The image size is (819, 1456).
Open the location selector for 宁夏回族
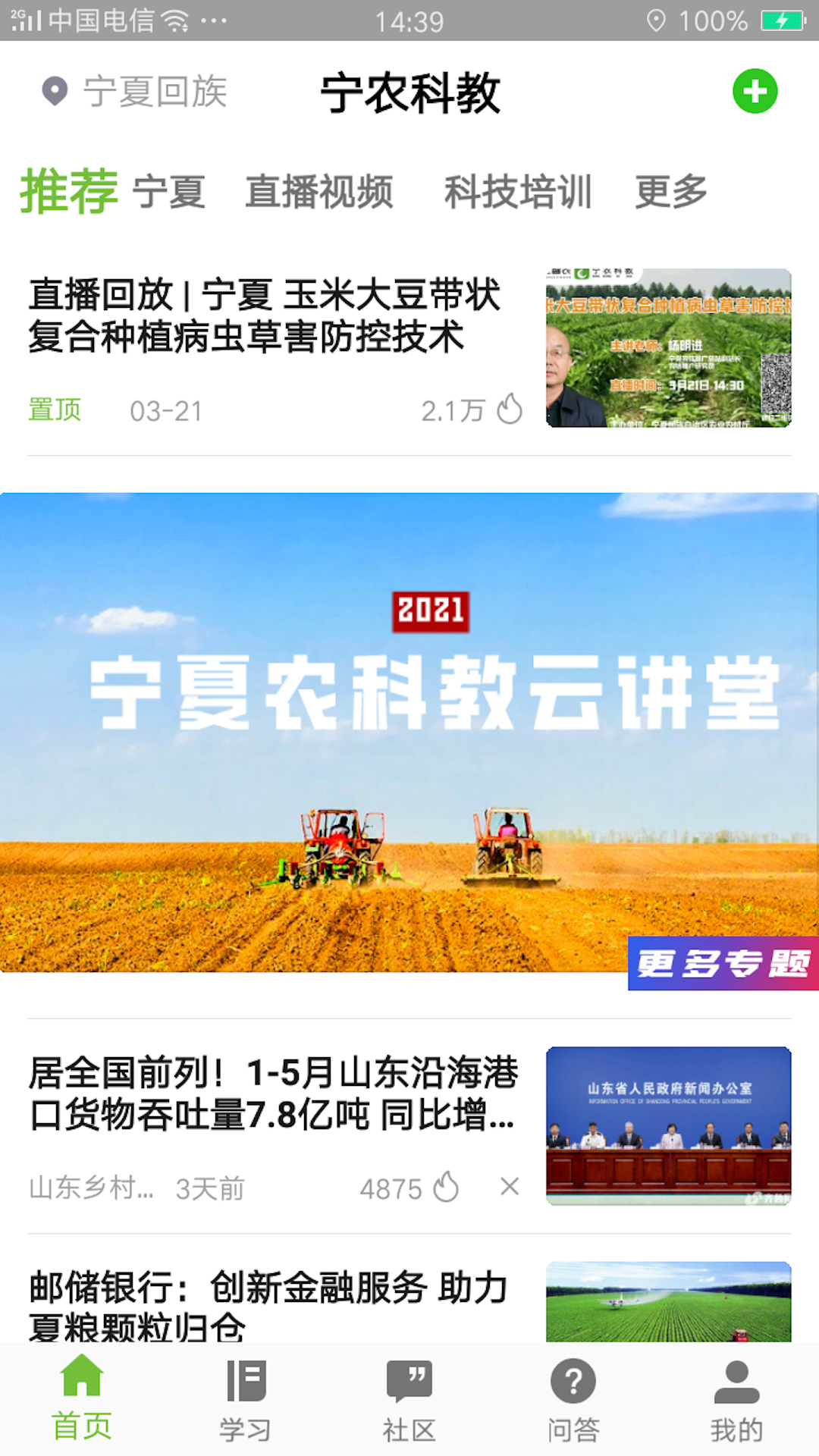[136, 91]
